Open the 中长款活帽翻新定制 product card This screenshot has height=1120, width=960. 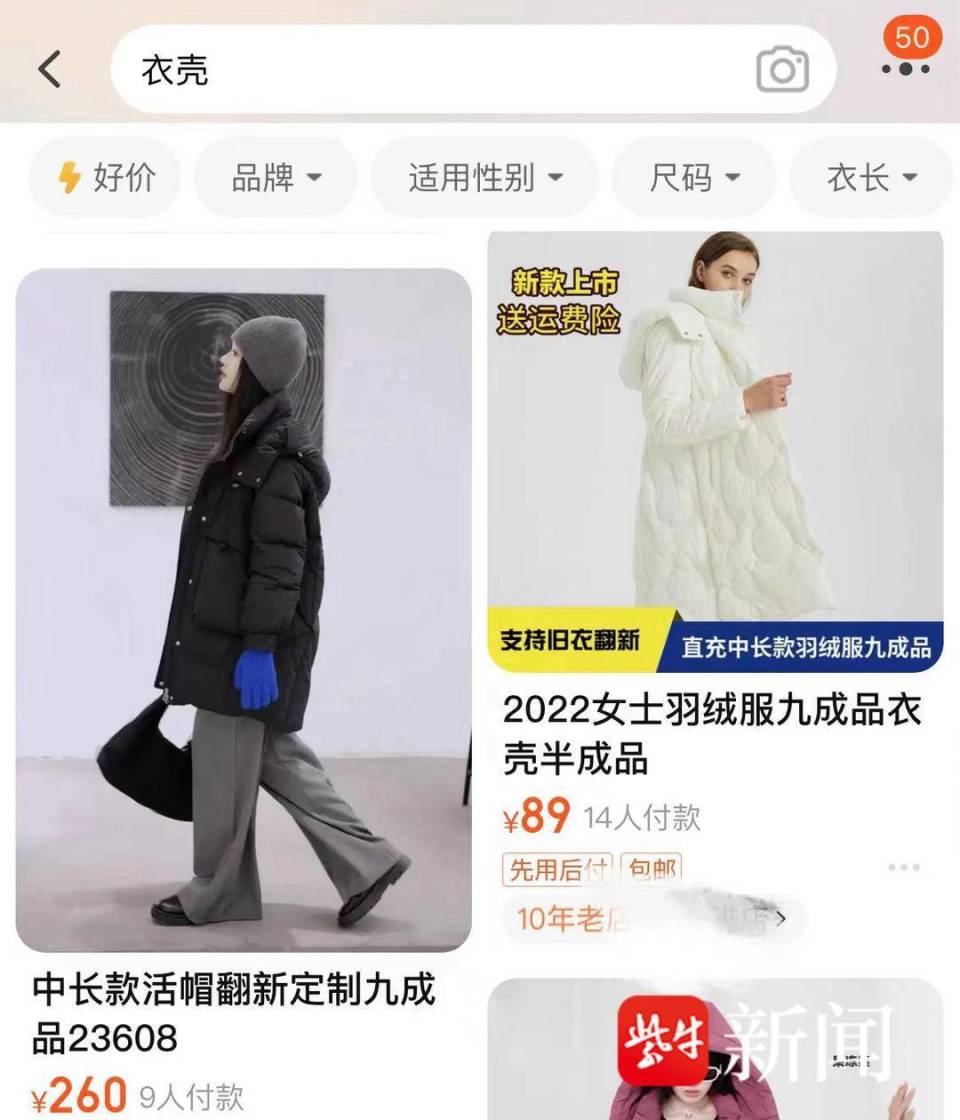pyautogui.click(x=243, y=610)
